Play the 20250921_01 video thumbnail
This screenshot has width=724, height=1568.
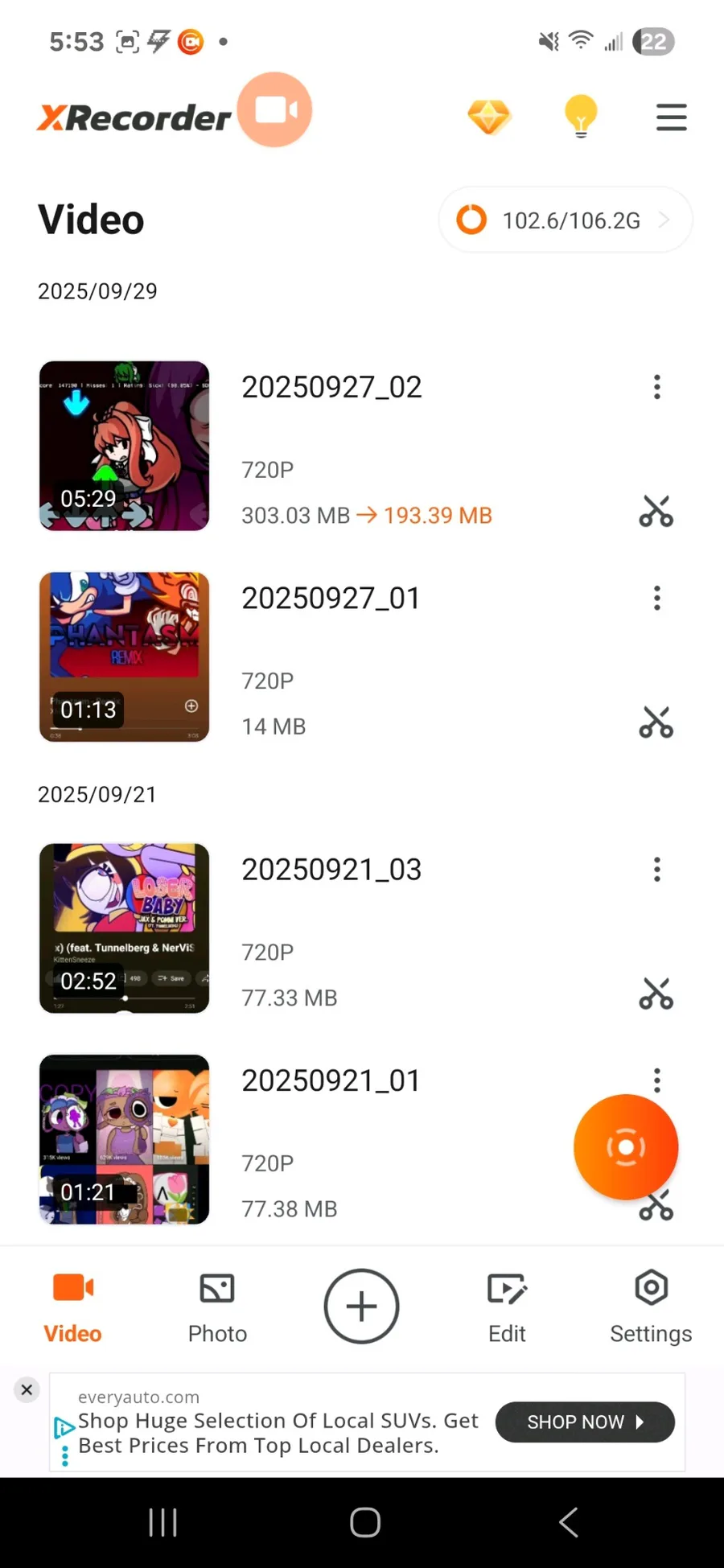click(x=125, y=1138)
